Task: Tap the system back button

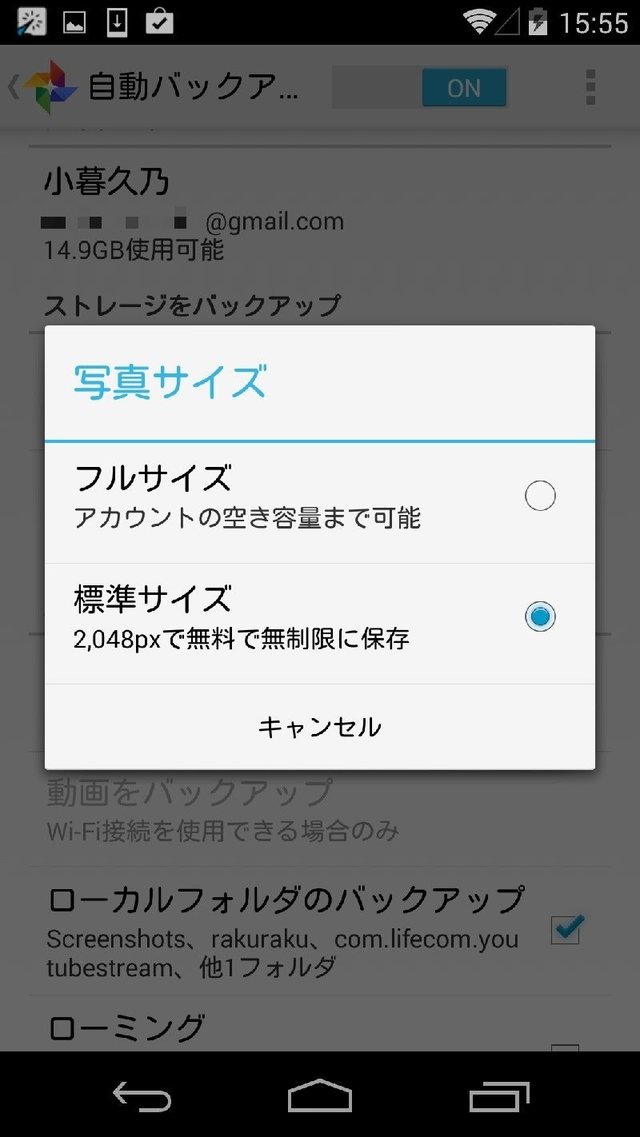Action: point(141,1096)
